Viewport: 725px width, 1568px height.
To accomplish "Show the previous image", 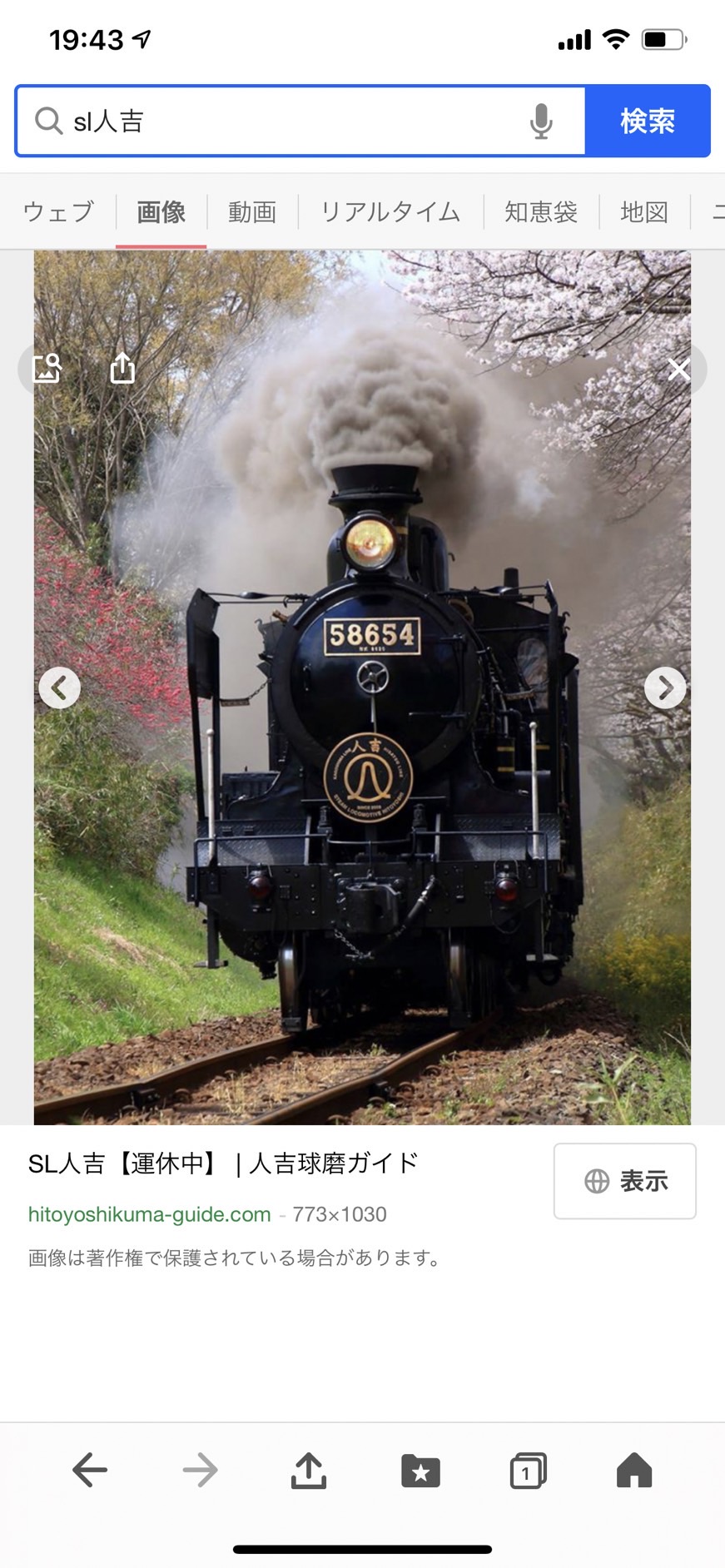I will (60, 688).
